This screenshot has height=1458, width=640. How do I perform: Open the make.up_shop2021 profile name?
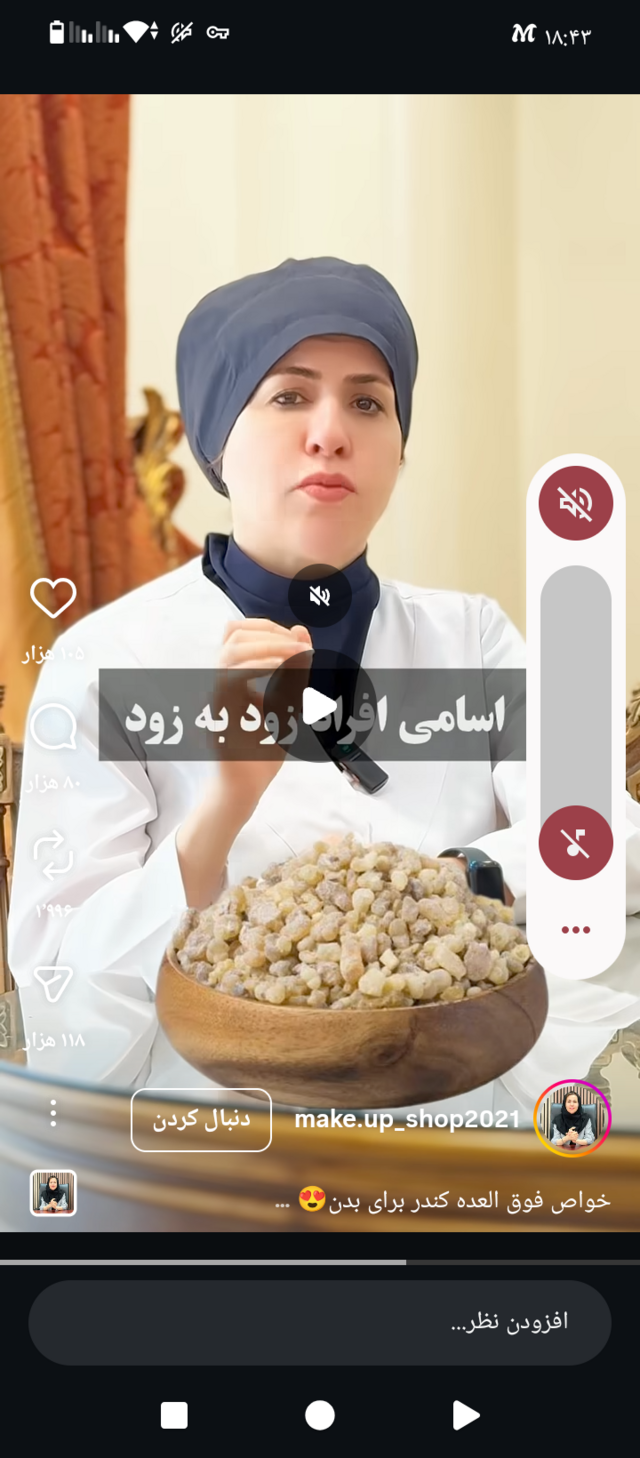click(407, 1119)
